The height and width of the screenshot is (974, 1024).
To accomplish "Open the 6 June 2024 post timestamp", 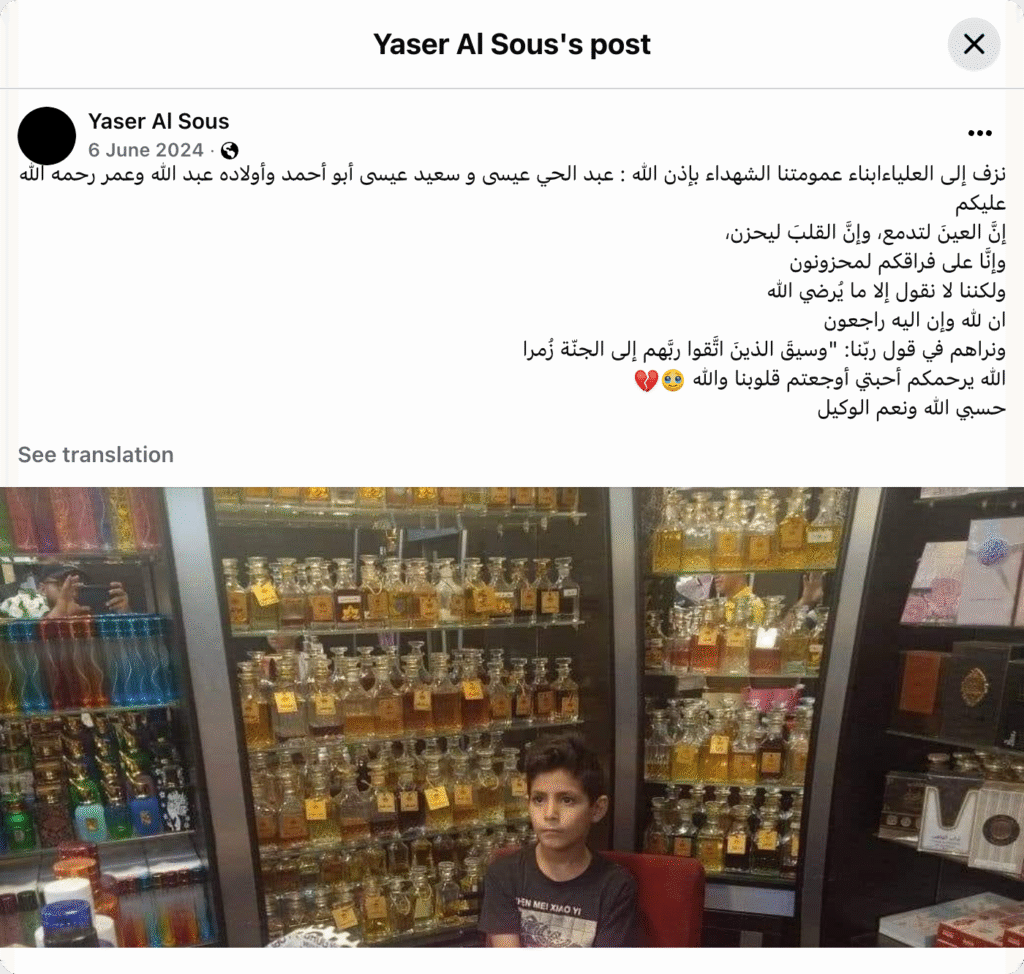I will [x=145, y=151].
